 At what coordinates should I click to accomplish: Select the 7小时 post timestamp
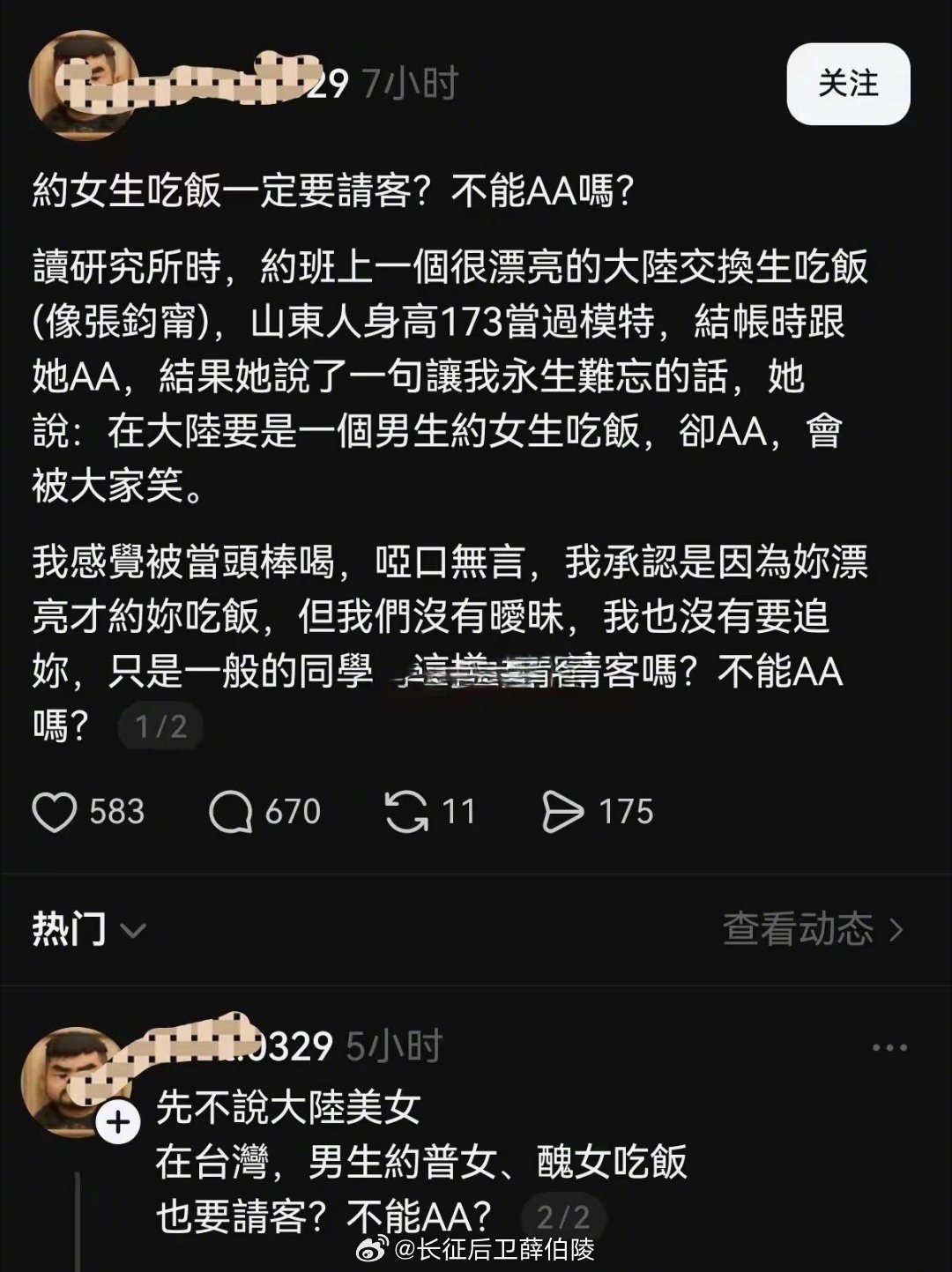coord(408,81)
